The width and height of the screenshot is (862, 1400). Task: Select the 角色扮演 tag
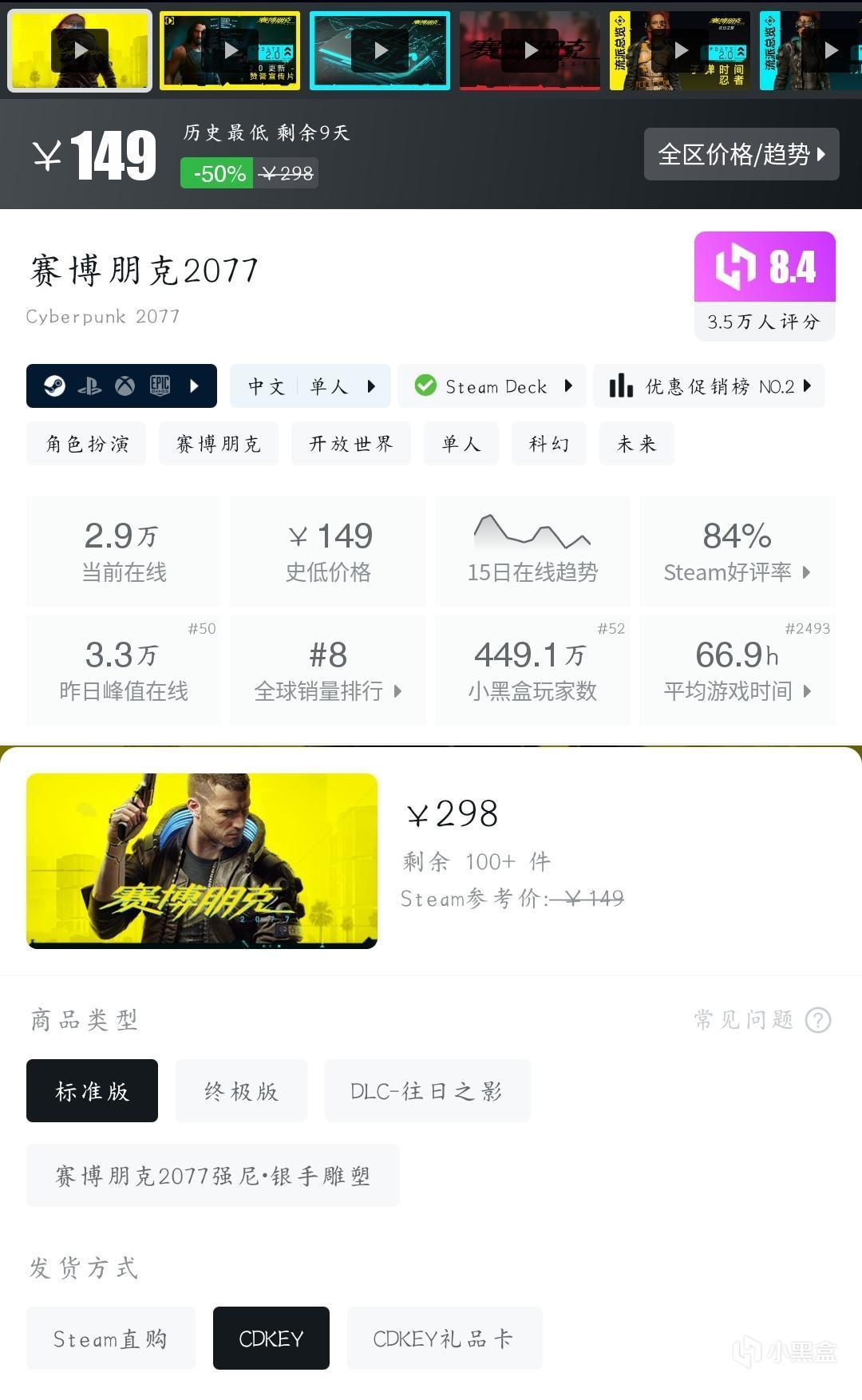click(x=86, y=444)
